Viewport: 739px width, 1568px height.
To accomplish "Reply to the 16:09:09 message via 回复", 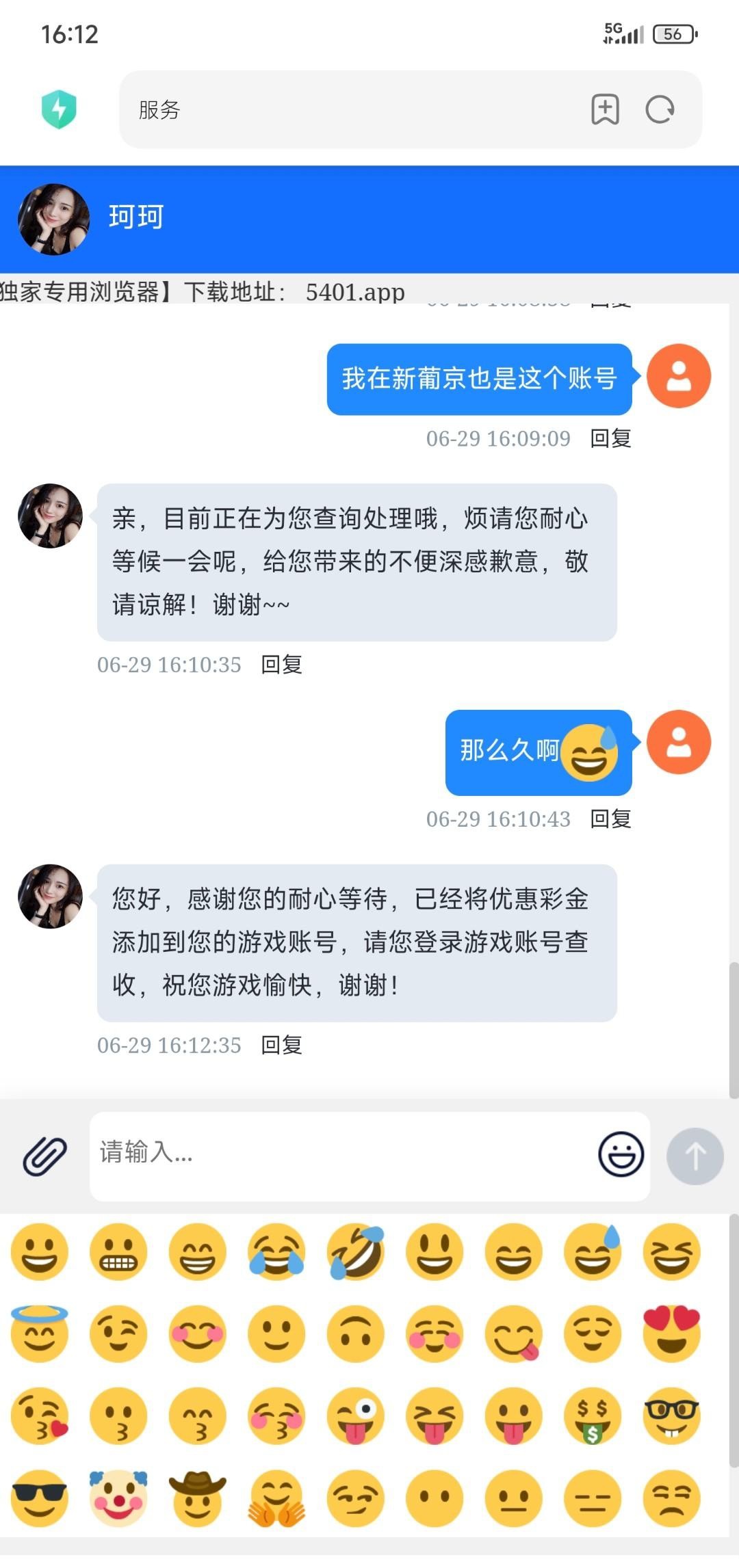I will coord(610,438).
